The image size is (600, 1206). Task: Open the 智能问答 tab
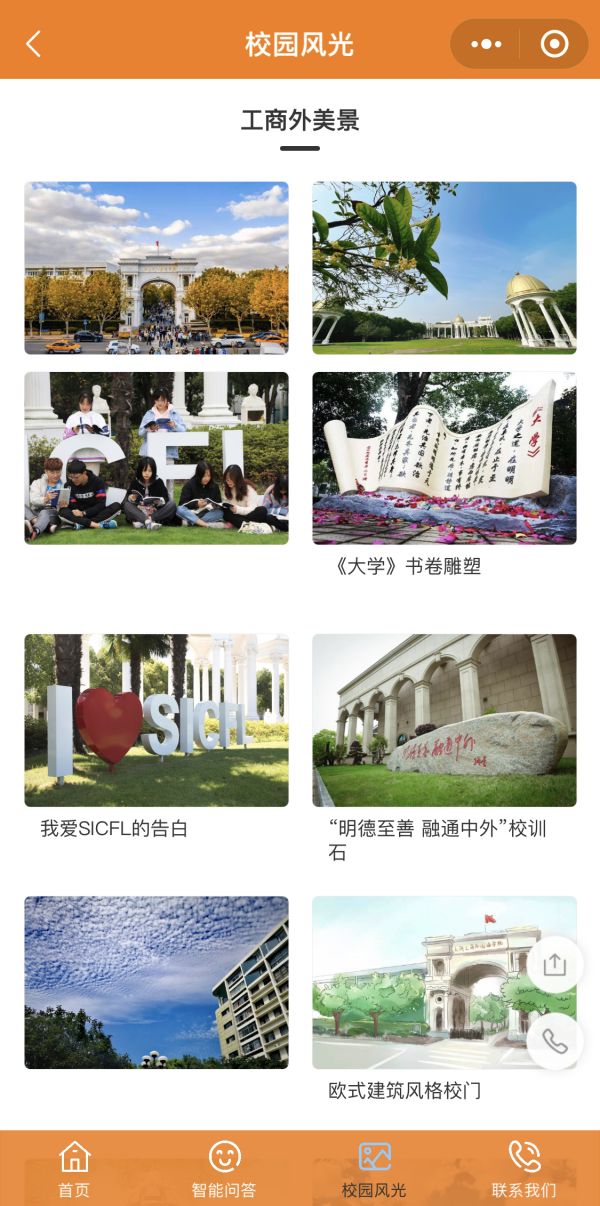click(x=225, y=1168)
